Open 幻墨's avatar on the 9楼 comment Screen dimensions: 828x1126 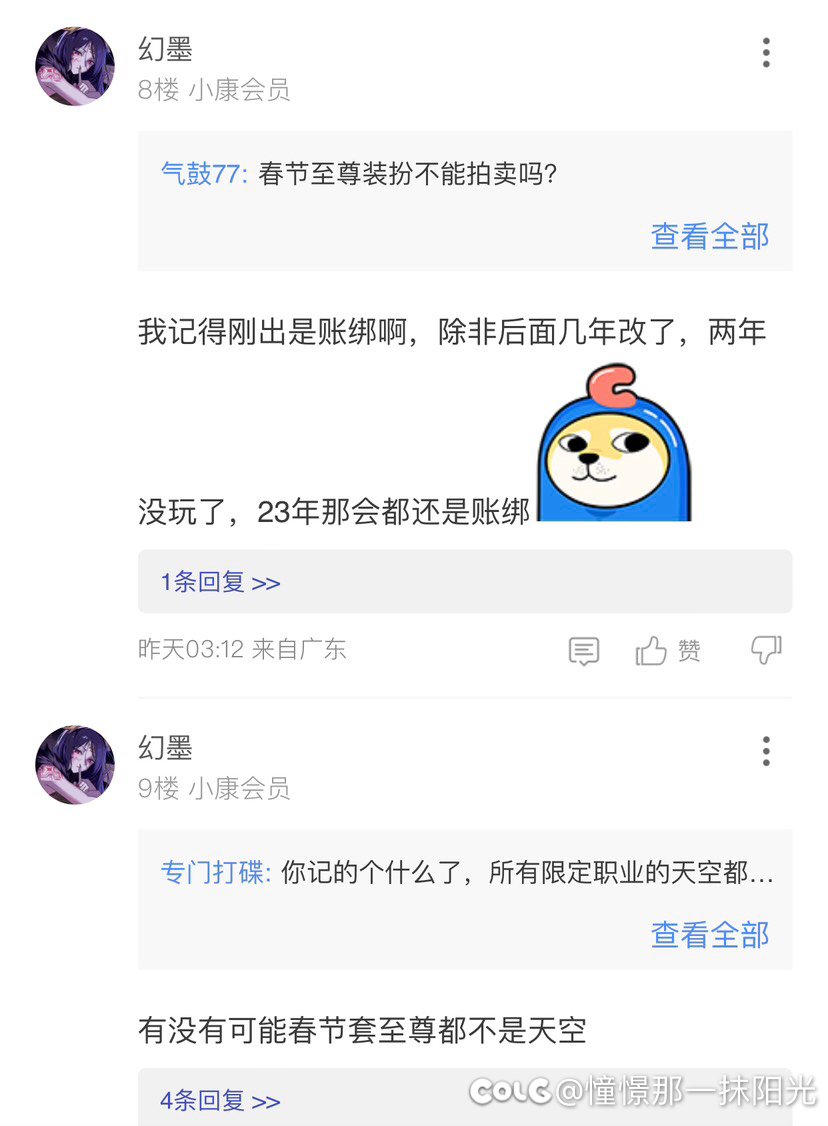coord(74,768)
